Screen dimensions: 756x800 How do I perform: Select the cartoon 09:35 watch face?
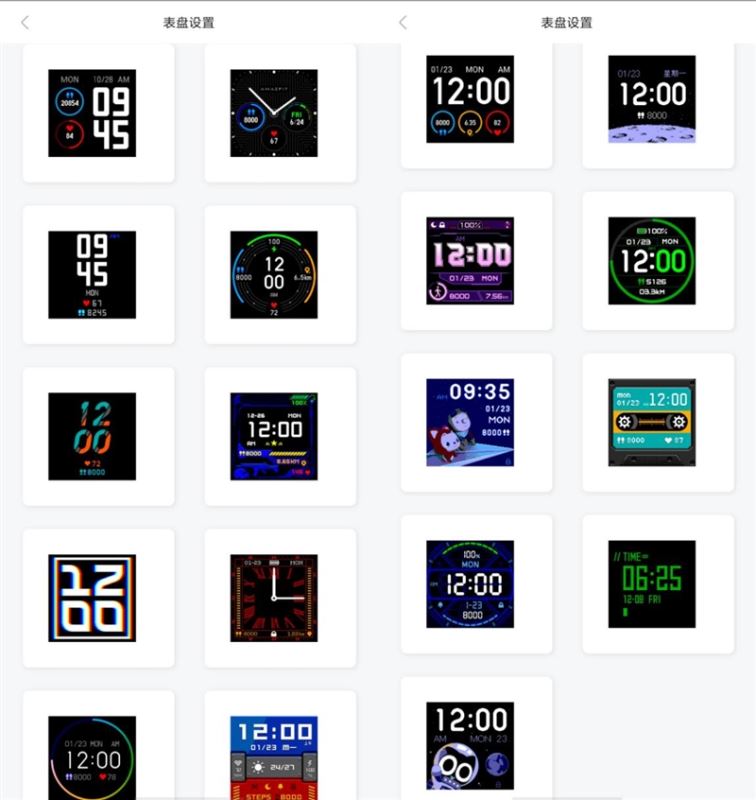pyautogui.click(x=470, y=422)
